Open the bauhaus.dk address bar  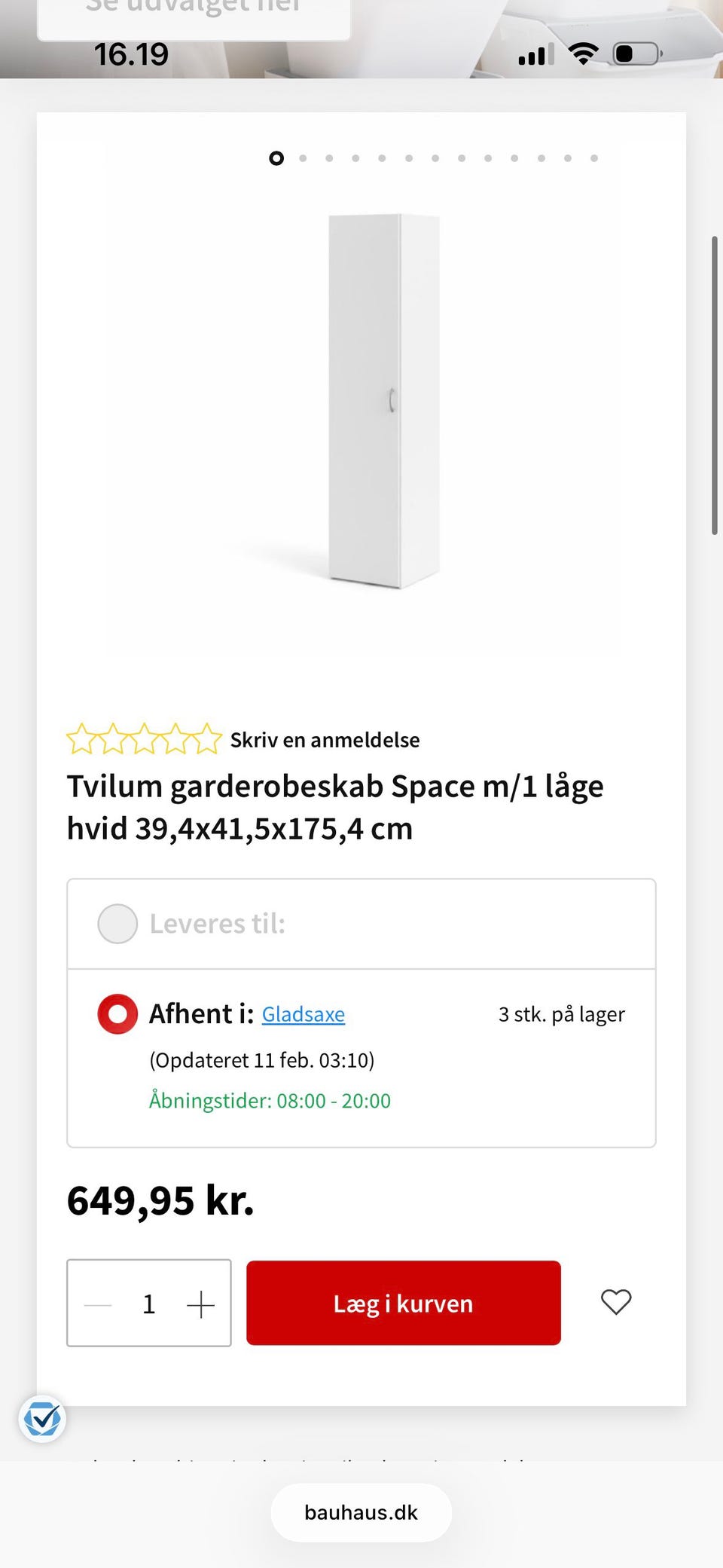361,1512
